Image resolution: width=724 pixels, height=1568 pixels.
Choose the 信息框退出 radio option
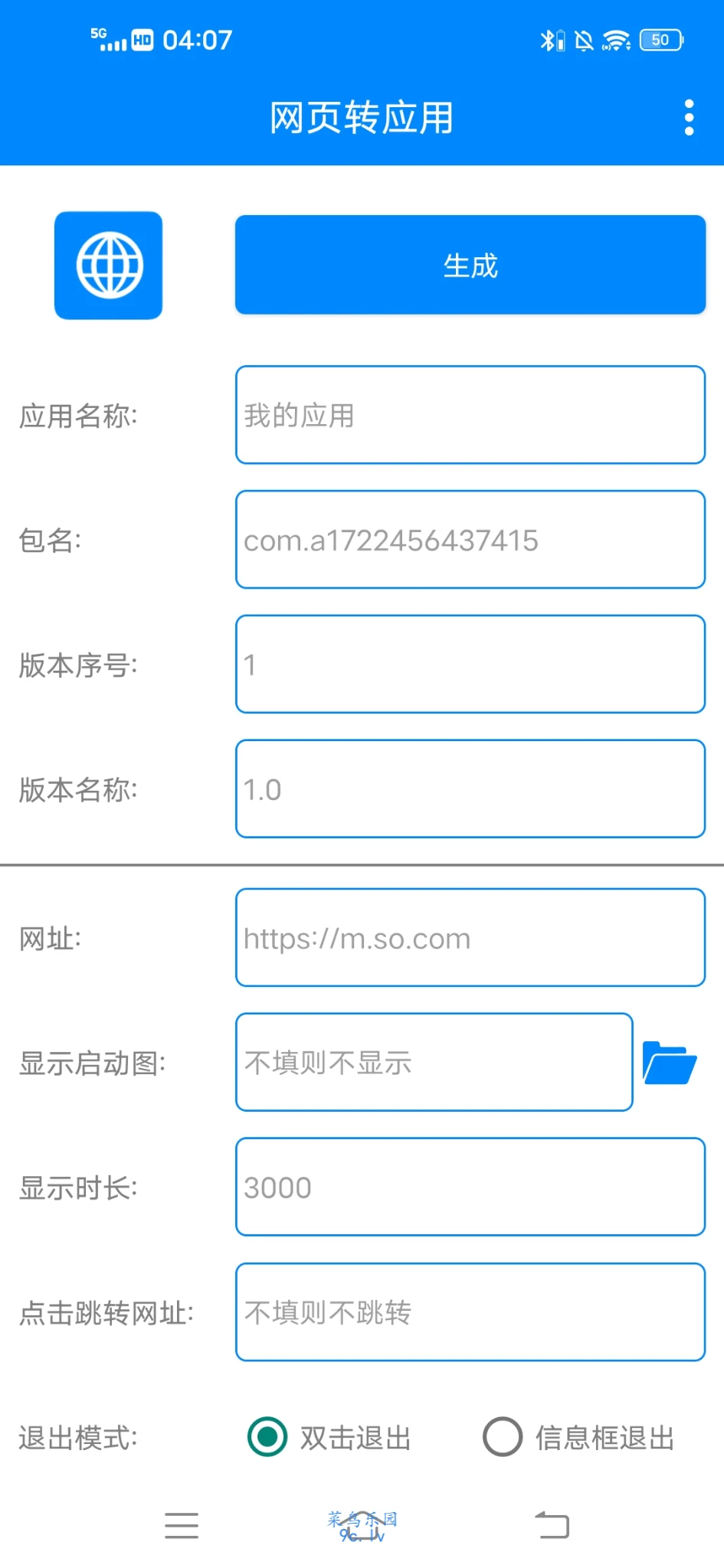pyautogui.click(x=503, y=1436)
